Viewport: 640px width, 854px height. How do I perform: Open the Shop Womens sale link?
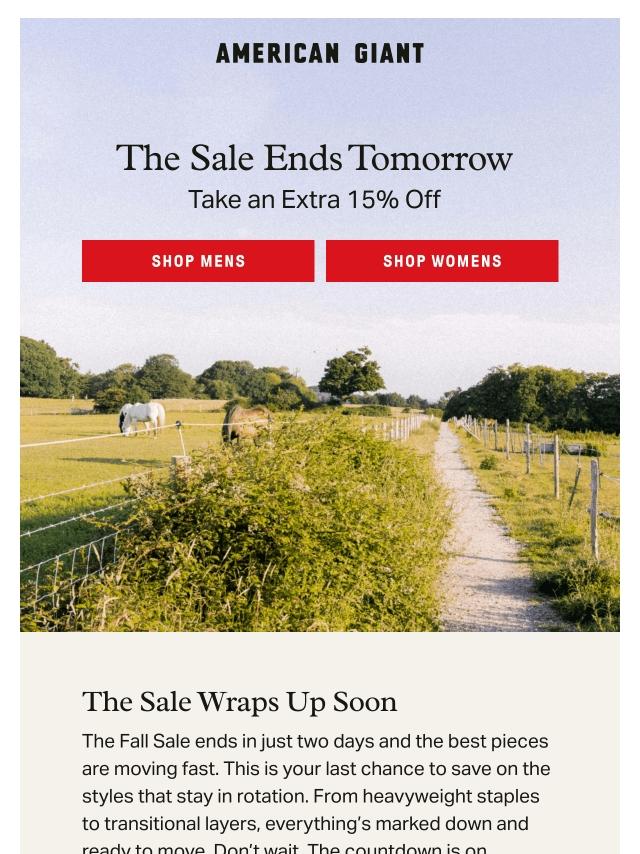pos(442,261)
